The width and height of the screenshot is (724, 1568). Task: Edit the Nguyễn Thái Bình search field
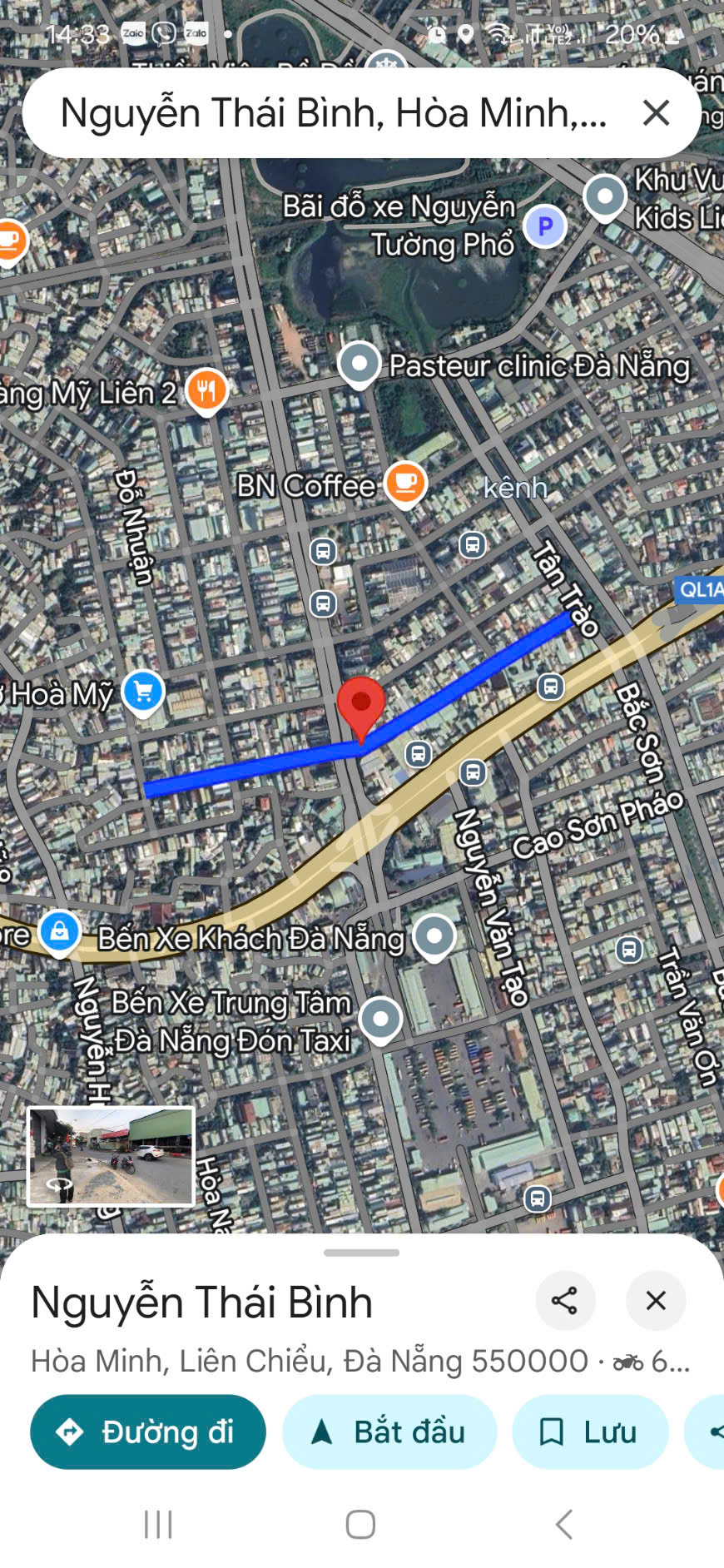[x=333, y=113]
